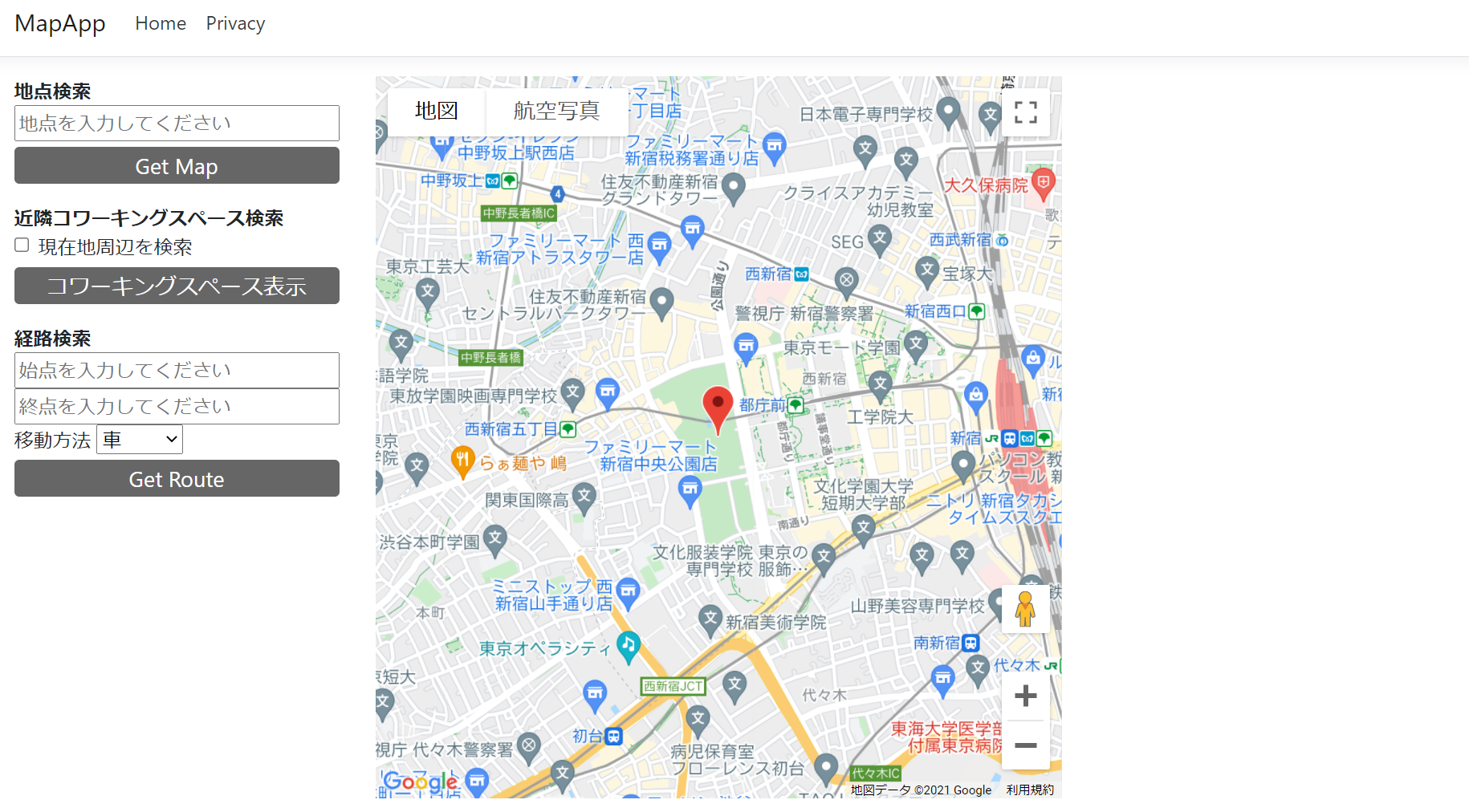
Task: Open the MapApp brand link
Action: click(x=60, y=24)
